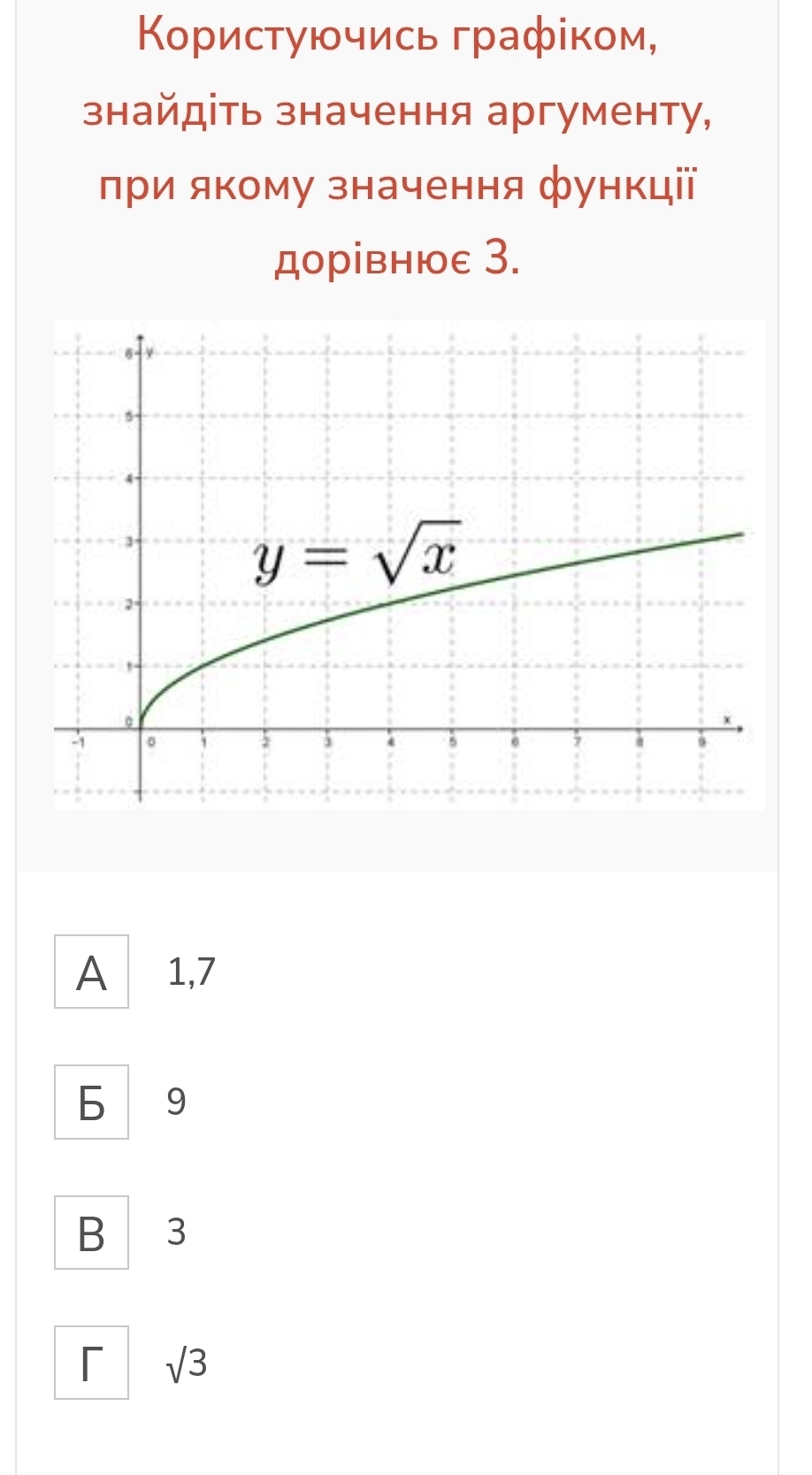Mark answer Г with value √3

click(92, 1363)
